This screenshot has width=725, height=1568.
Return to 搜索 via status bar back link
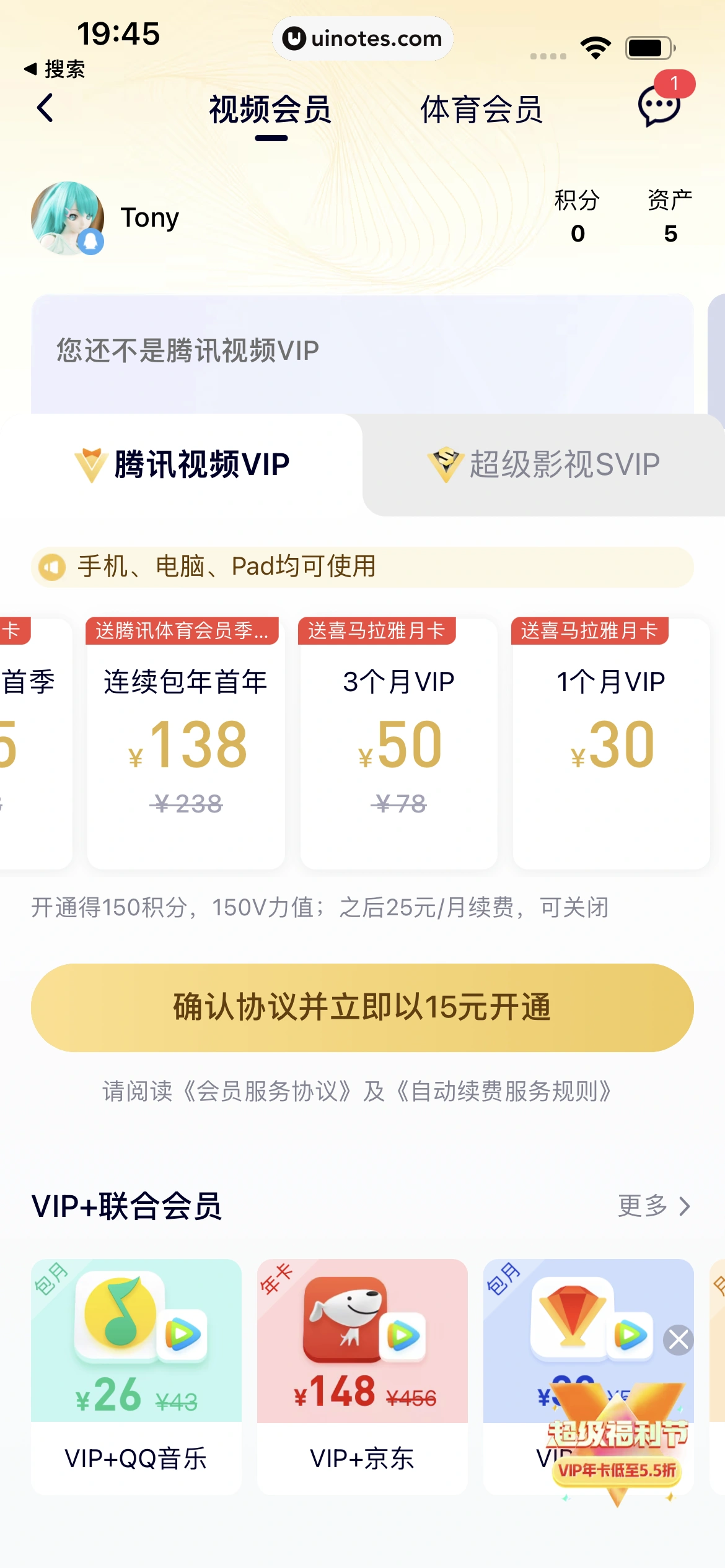[x=55, y=69]
